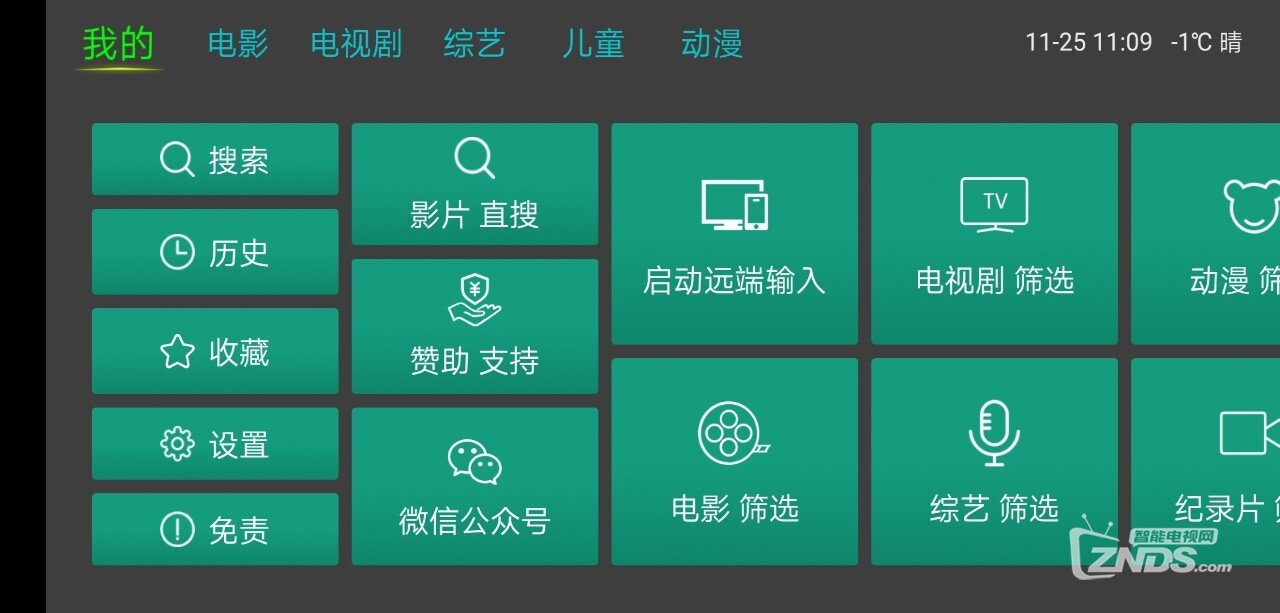Open the 综艺 tab

(474, 44)
